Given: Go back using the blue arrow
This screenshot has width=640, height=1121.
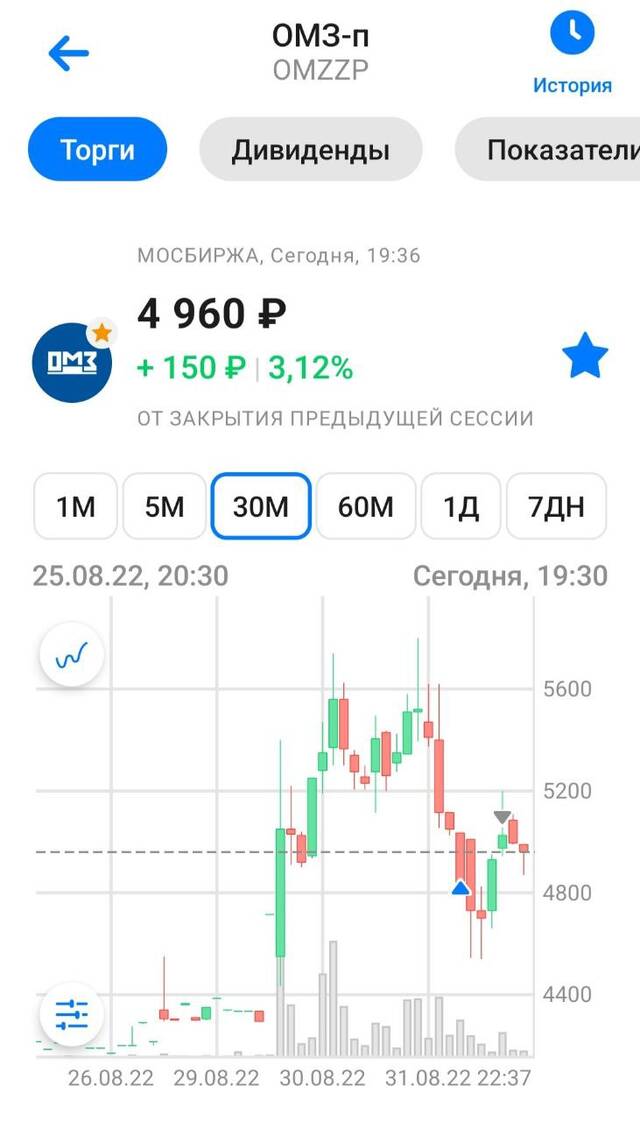Looking at the screenshot, I should pos(69,54).
